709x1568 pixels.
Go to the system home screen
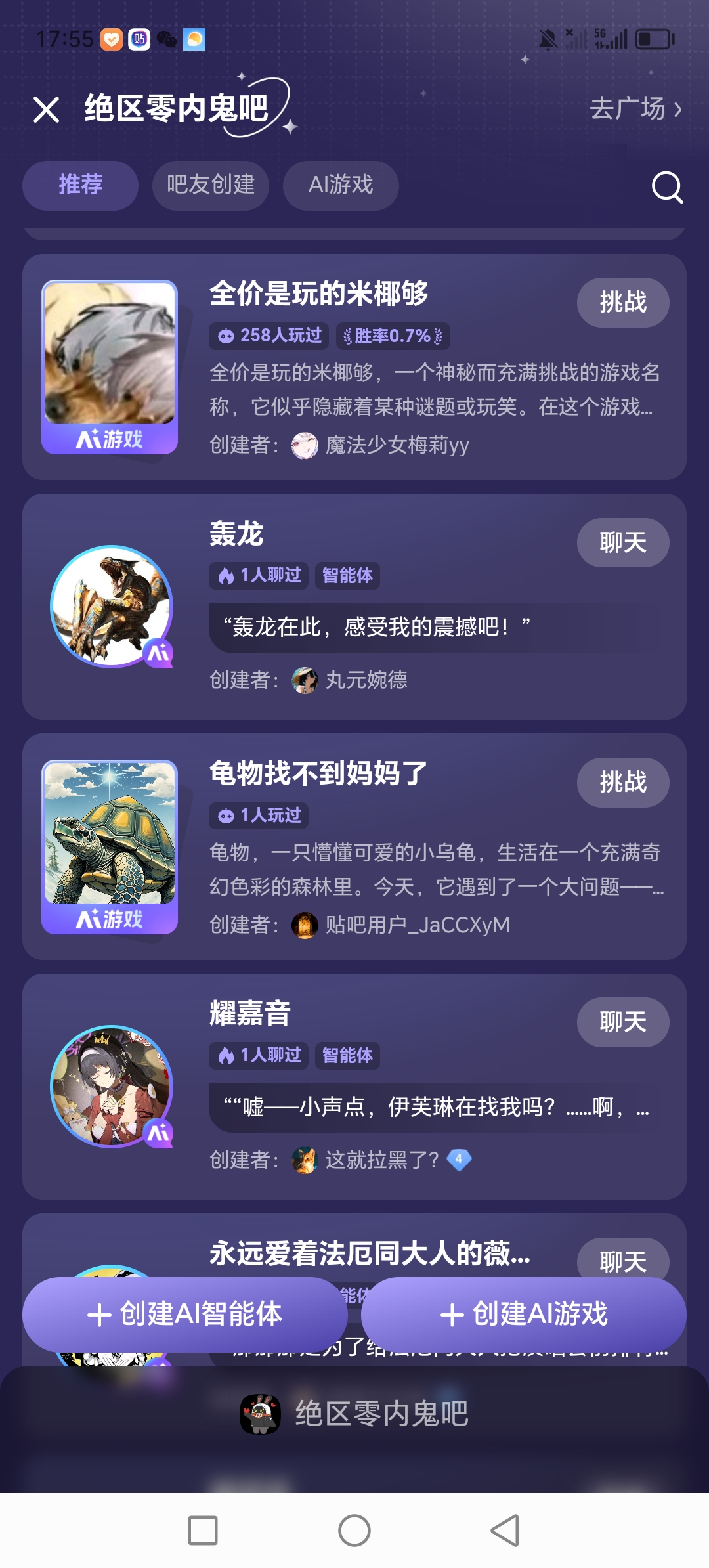coord(354,1531)
